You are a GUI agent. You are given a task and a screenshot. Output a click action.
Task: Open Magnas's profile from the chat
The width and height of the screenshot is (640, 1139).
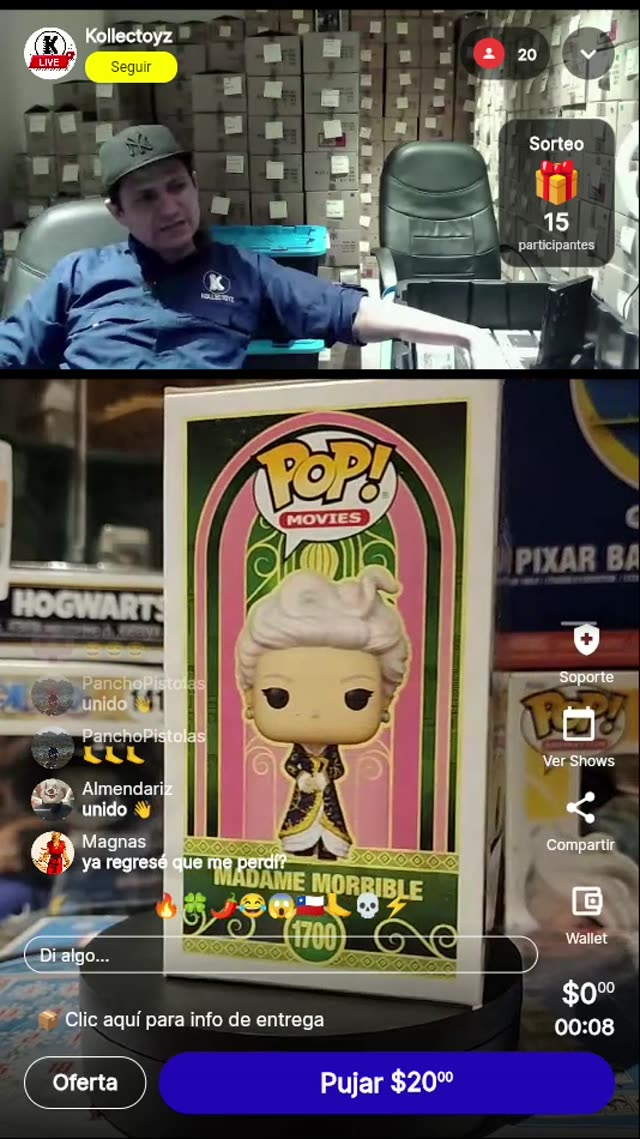(x=52, y=852)
